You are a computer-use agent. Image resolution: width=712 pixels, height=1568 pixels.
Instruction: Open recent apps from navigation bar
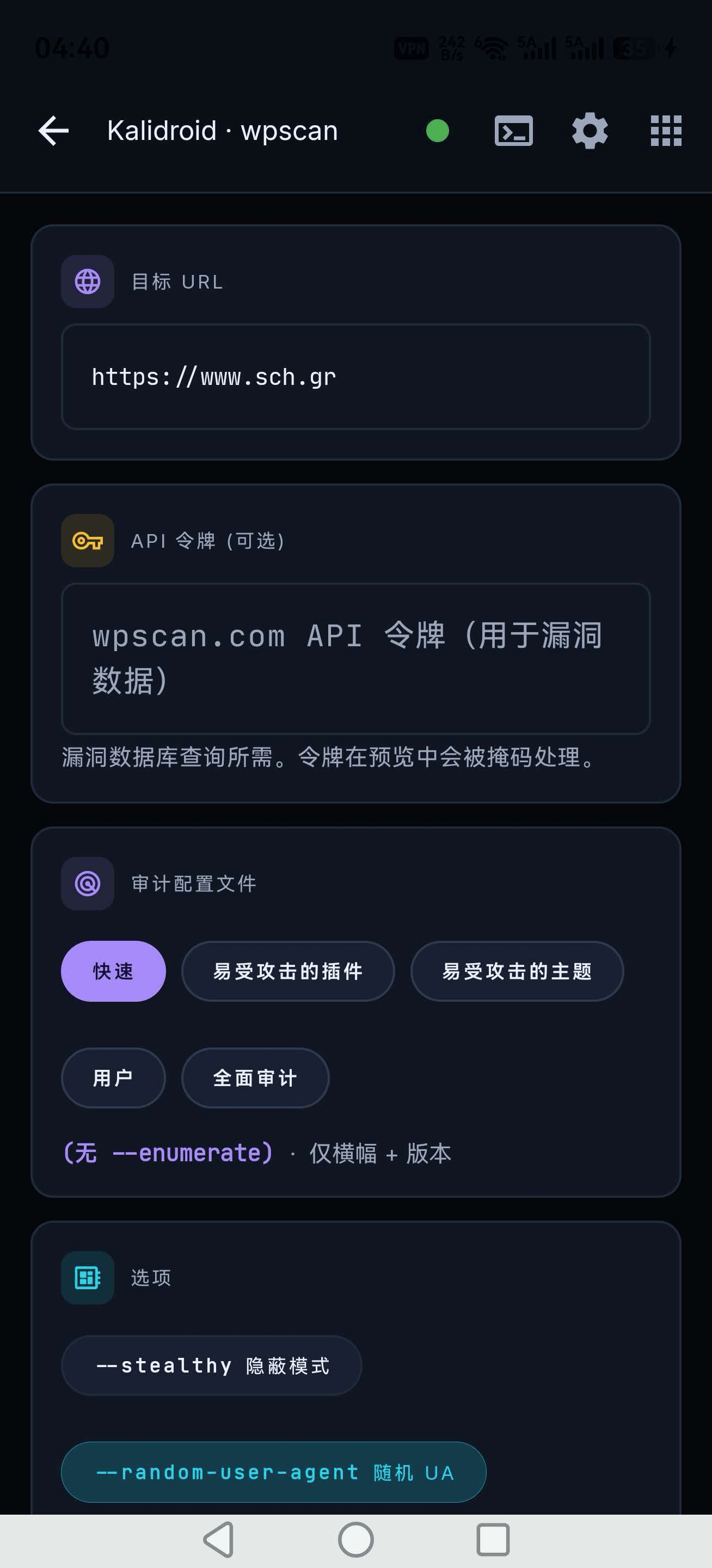pyautogui.click(x=493, y=1540)
